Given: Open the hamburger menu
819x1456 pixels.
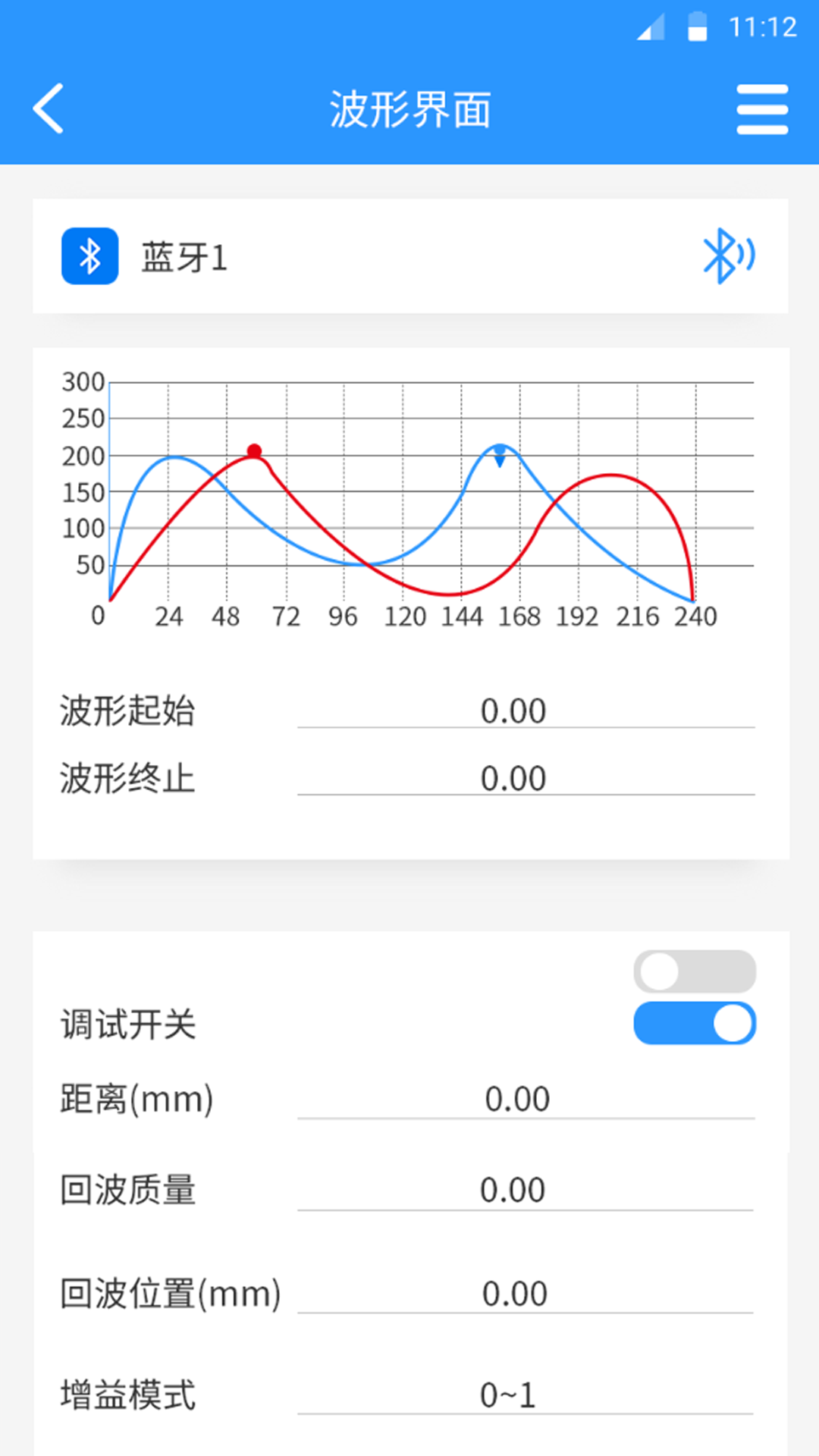Looking at the screenshot, I should tap(761, 109).
